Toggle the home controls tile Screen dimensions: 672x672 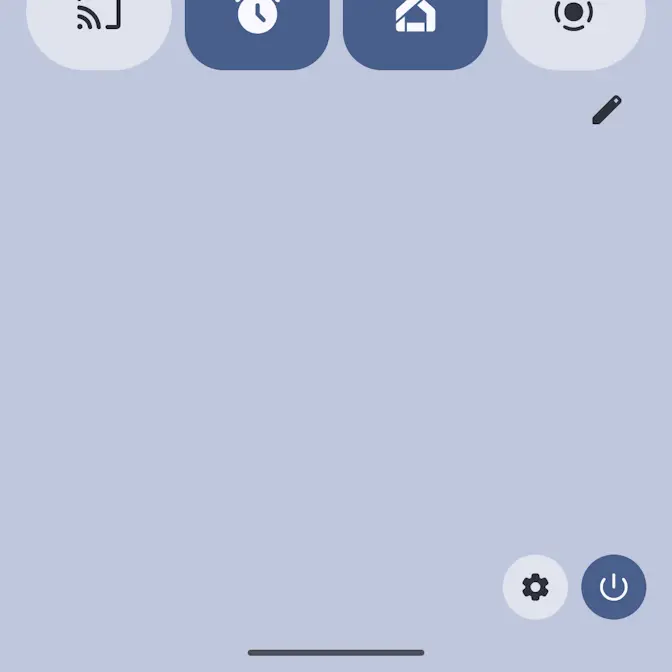415,30
